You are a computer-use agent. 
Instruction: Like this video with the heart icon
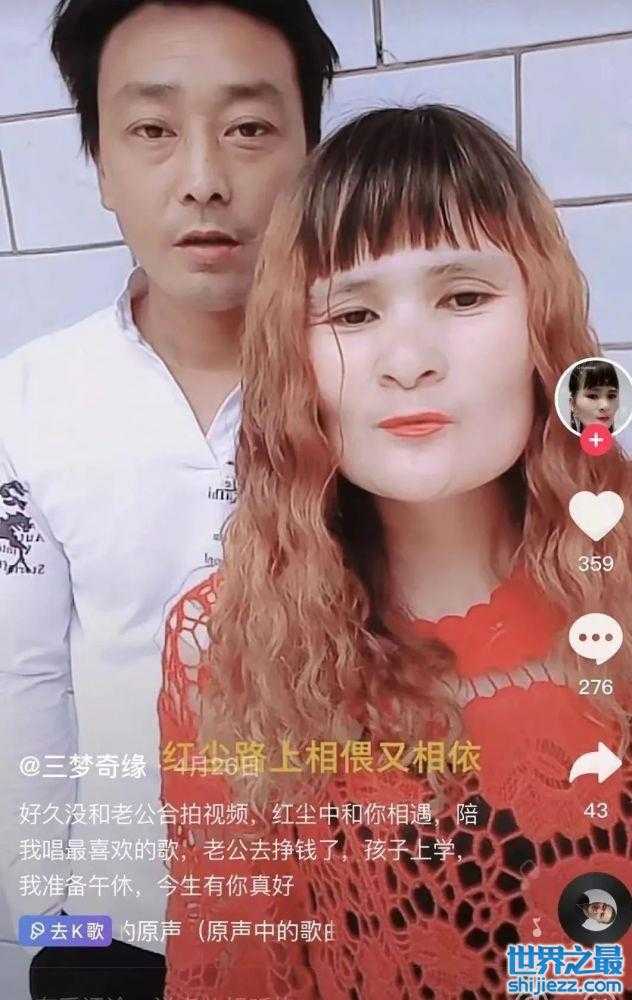point(596,517)
